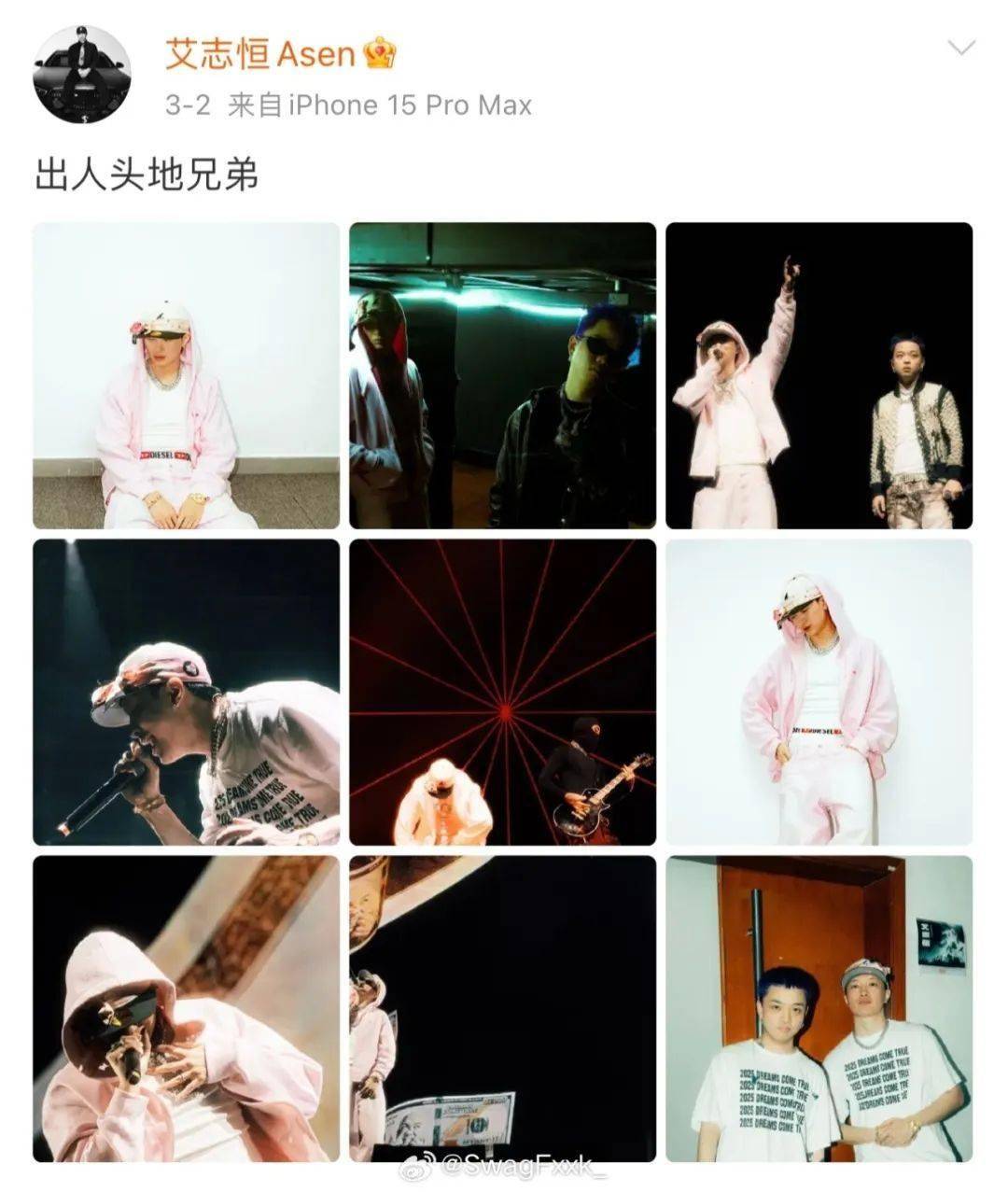Open photo of performer raising arm onstage
The width and height of the screenshot is (1008, 1192).
(x=819, y=375)
